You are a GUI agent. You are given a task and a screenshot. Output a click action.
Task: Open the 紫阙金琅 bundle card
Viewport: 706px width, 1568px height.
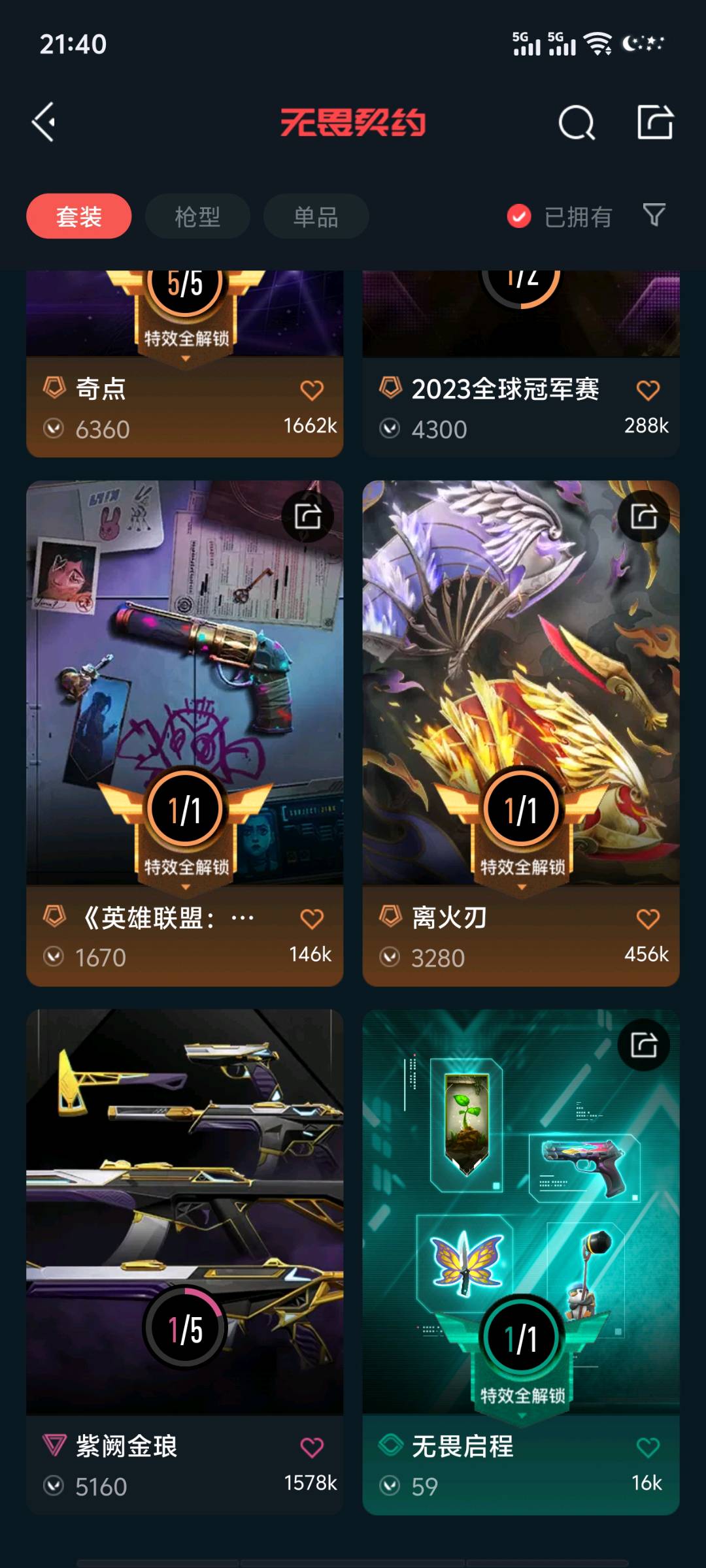pyautogui.click(x=184, y=1209)
